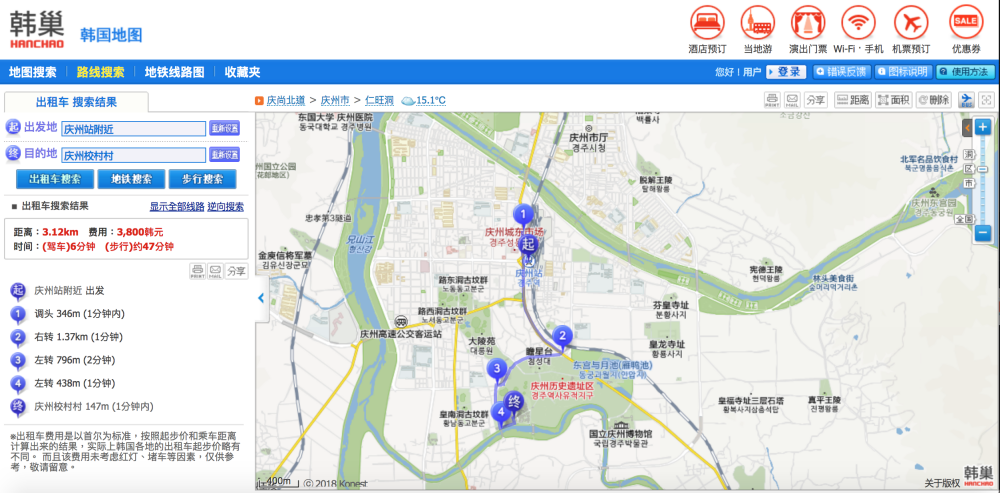The image size is (1000, 493).
Task: Tap the 目的地 destination input field
Action: 133,155
